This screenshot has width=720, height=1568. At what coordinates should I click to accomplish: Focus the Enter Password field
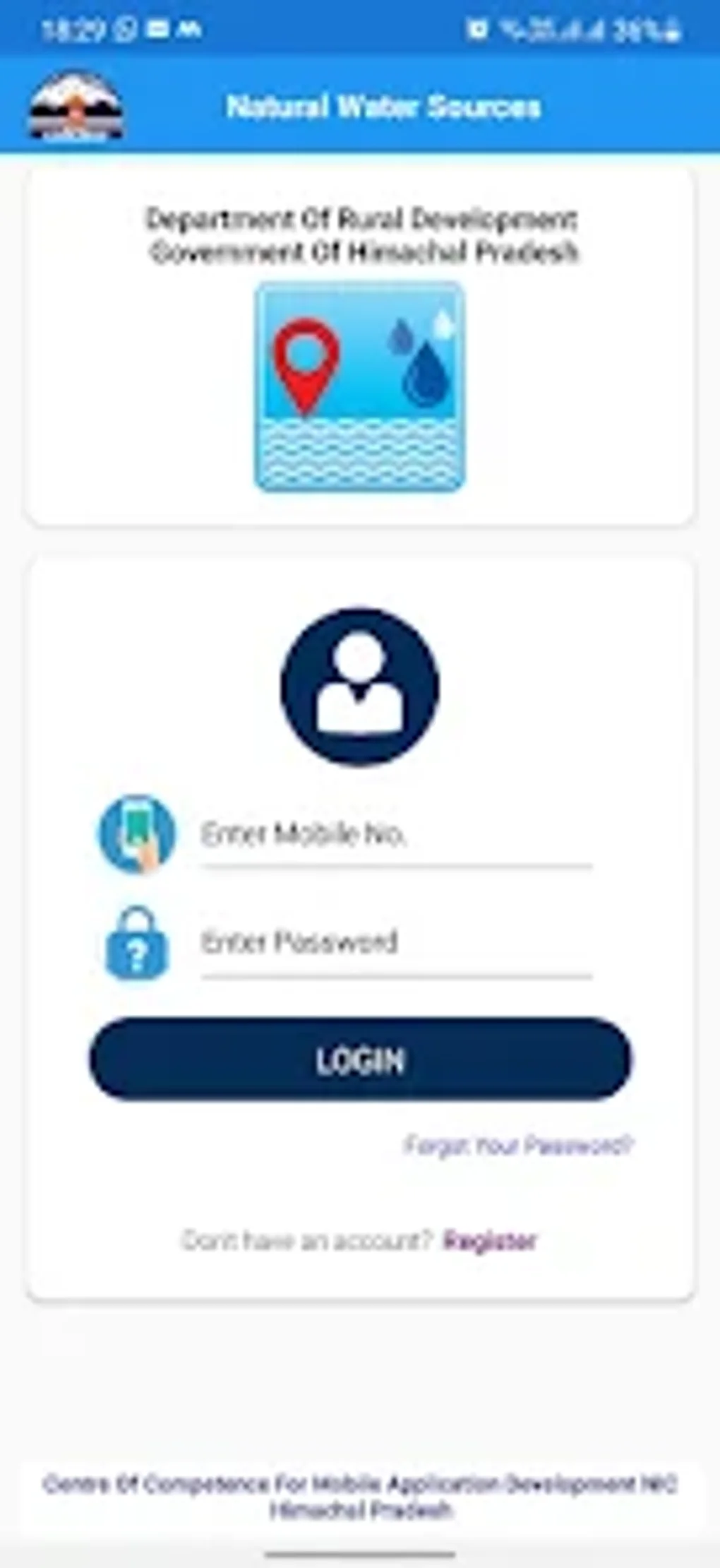[396, 944]
